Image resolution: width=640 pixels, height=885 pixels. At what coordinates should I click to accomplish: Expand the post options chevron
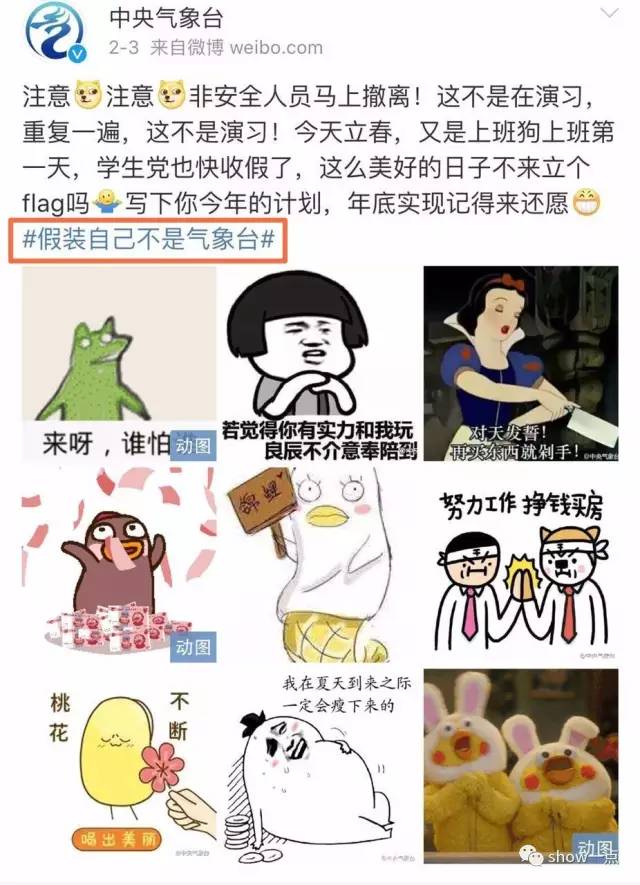tap(607, 14)
